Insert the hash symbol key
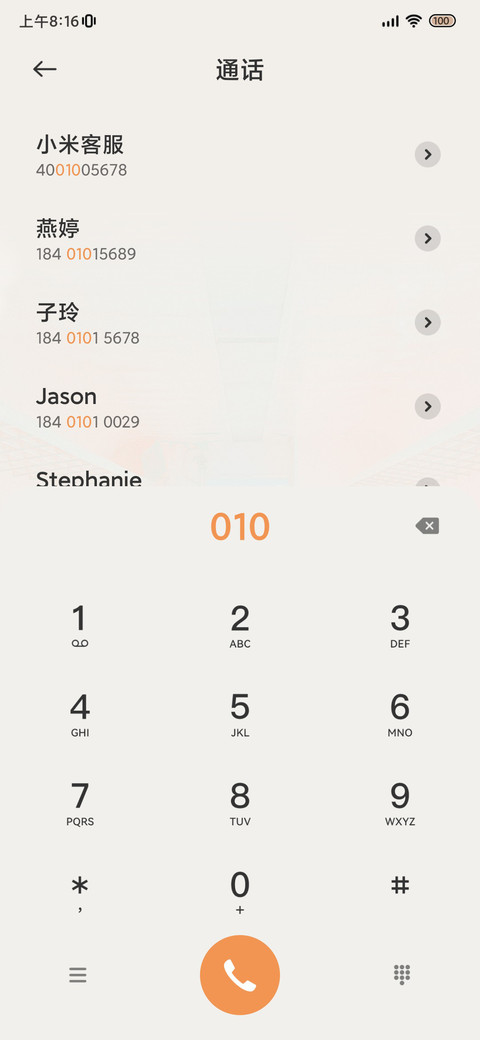Viewport: 480px width, 1040px height. pyautogui.click(x=400, y=886)
